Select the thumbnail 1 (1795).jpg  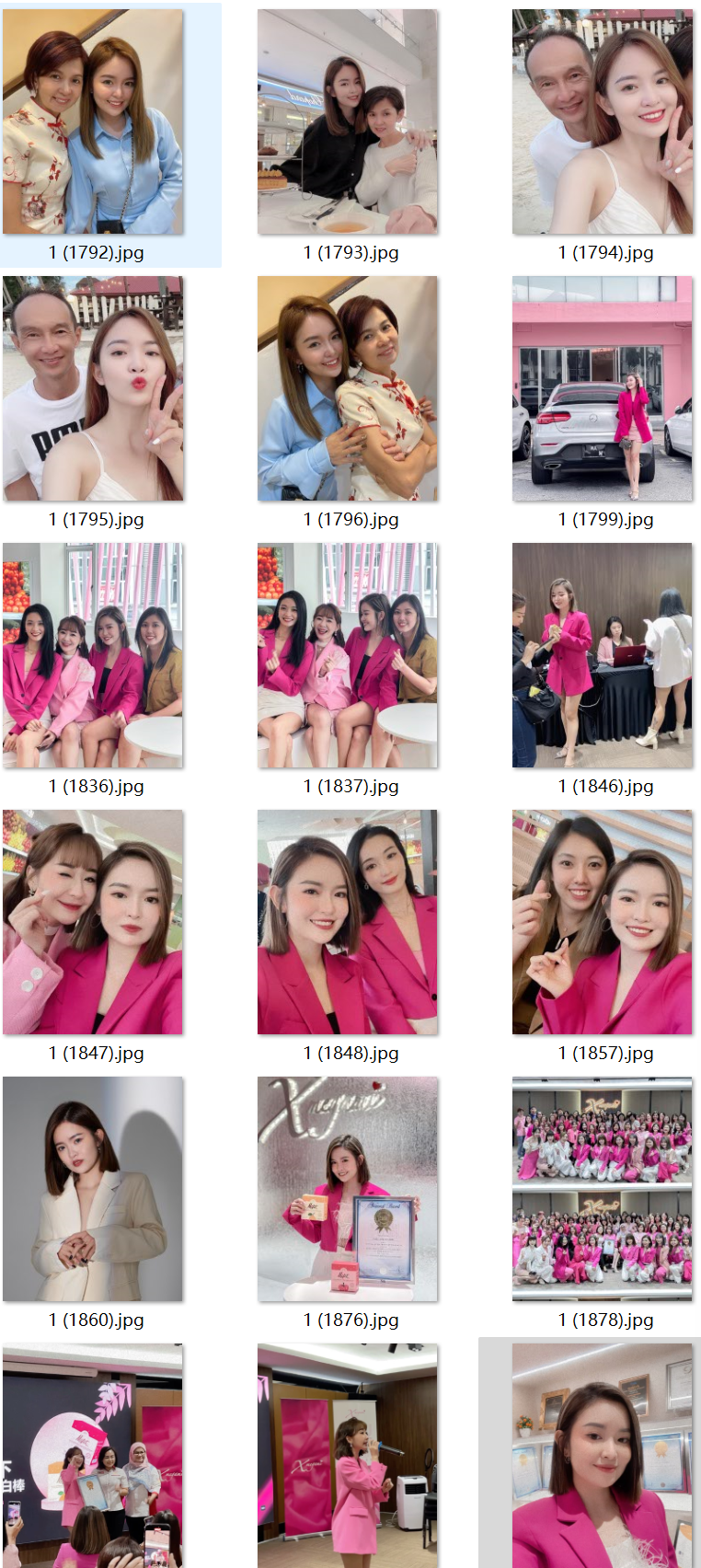click(93, 388)
